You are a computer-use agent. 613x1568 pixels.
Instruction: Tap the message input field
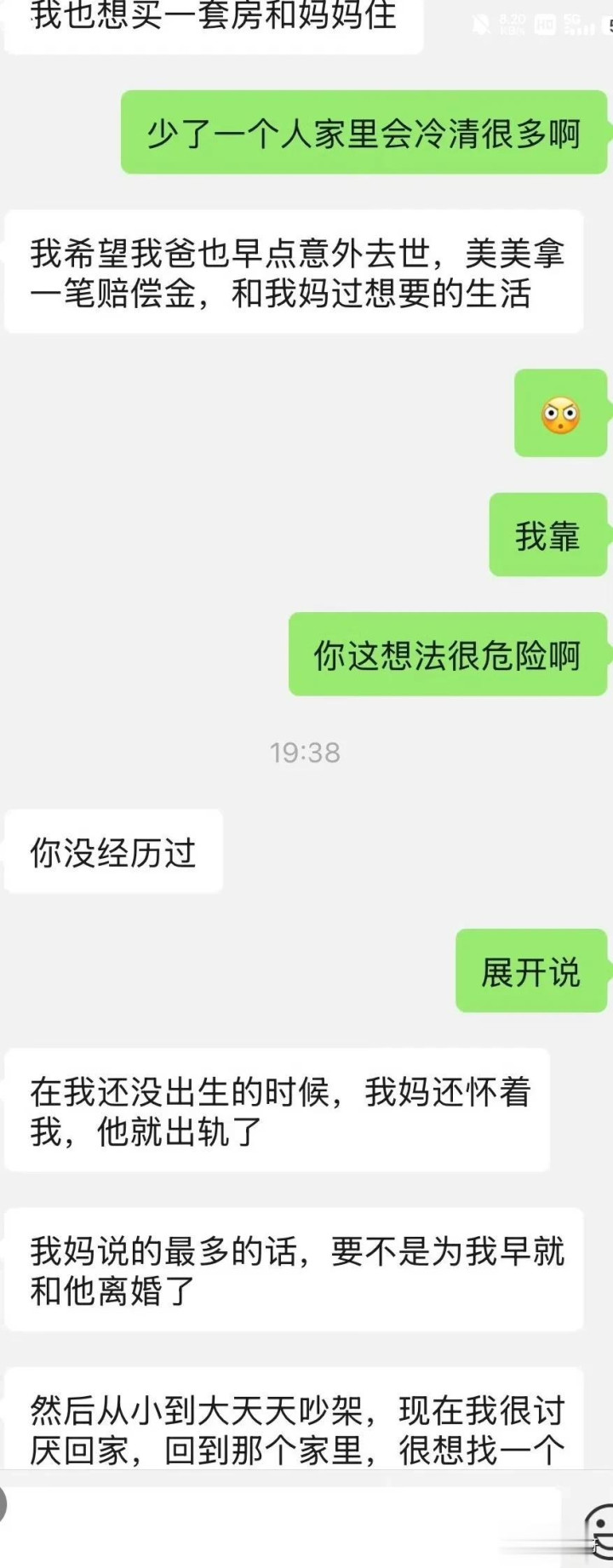pos(284,1524)
